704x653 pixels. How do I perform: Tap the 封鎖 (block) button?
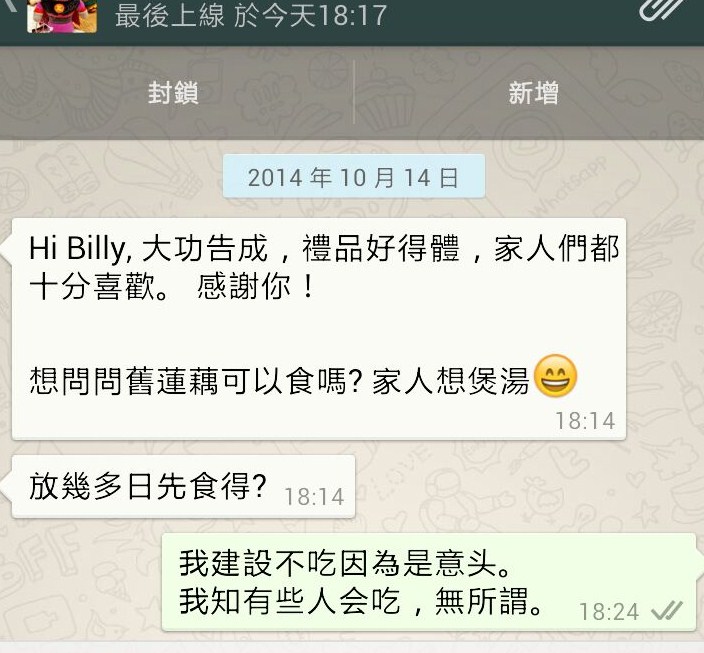tap(174, 94)
